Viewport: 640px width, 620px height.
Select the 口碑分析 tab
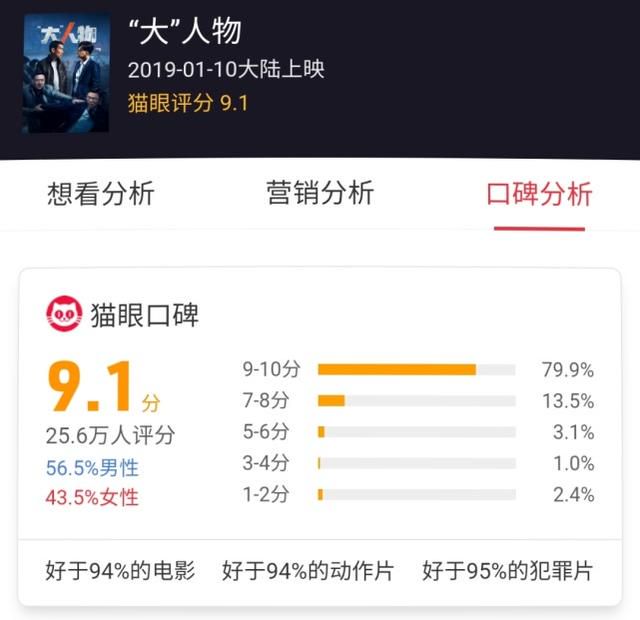click(539, 194)
